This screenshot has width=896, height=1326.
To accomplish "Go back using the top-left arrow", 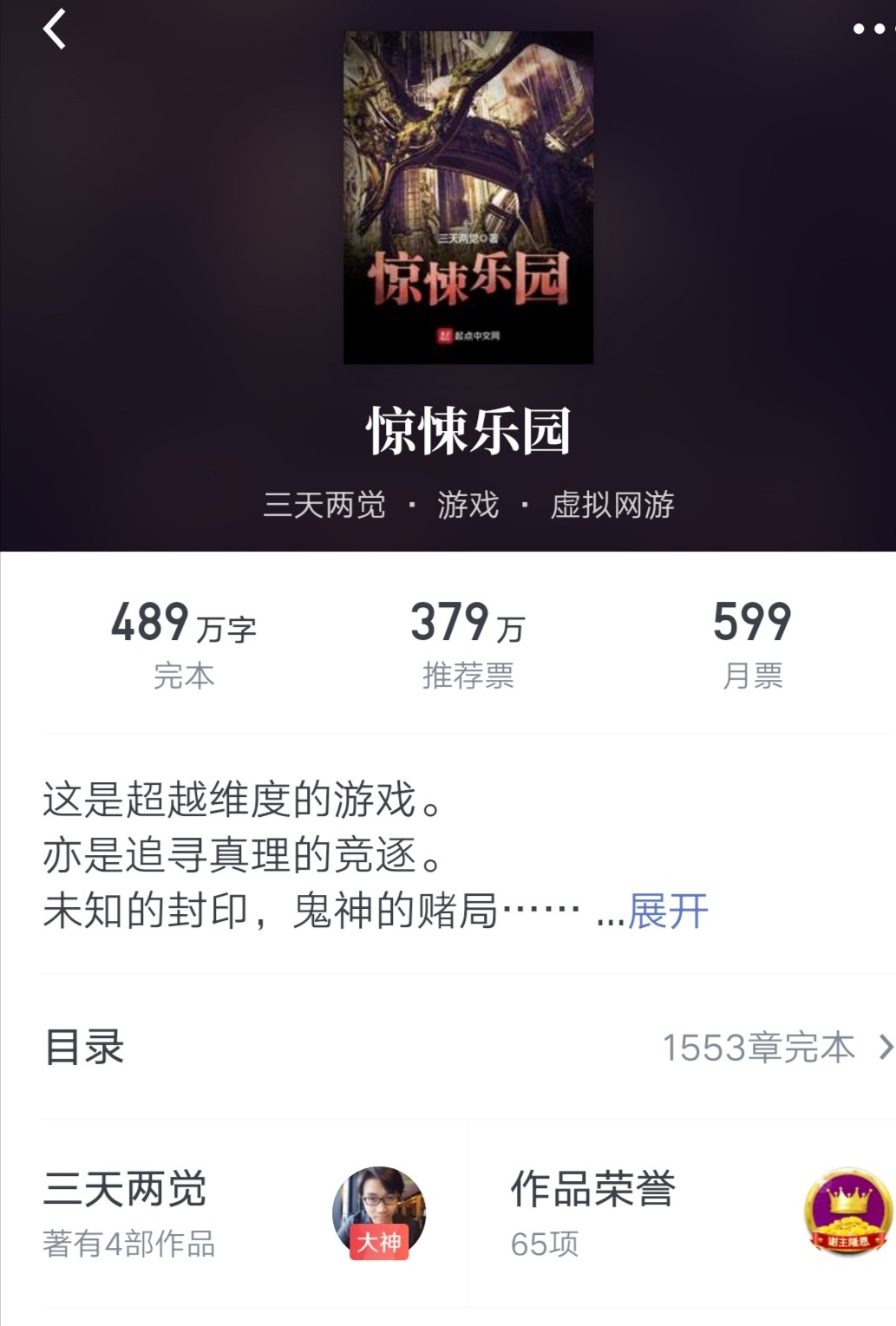I will [55, 29].
